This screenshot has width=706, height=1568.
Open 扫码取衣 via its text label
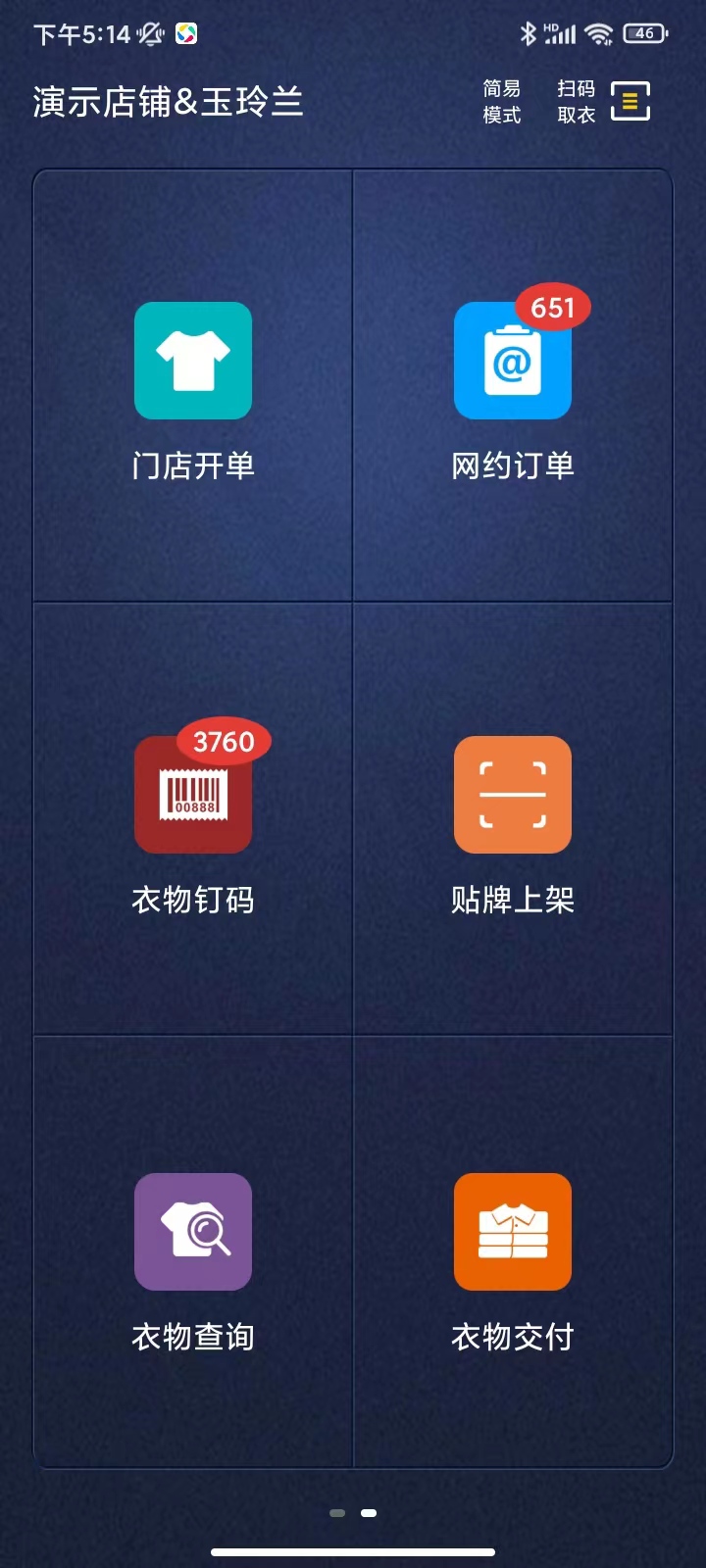point(577,100)
